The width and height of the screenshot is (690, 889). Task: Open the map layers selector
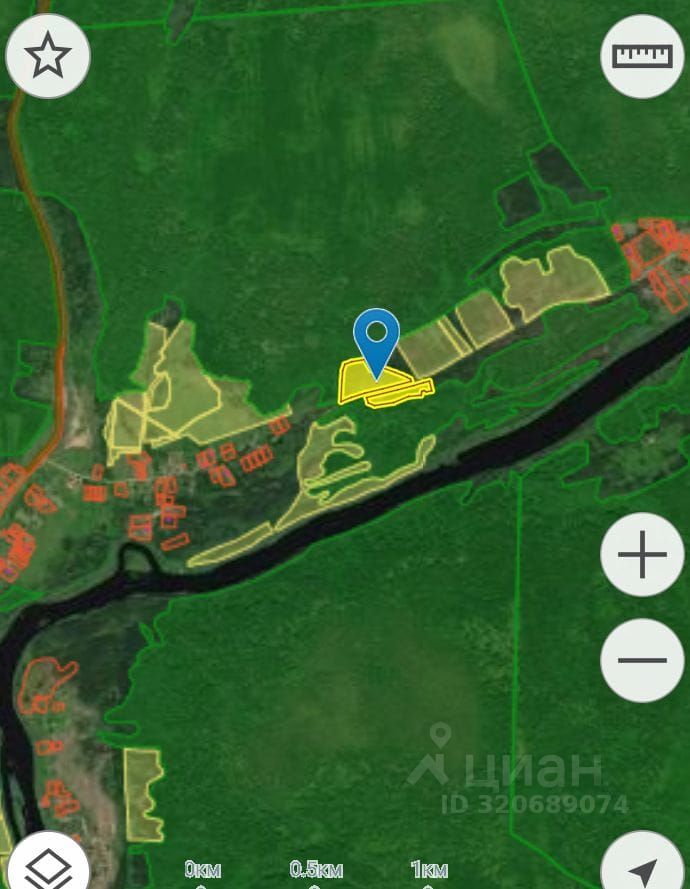point(47,866)
